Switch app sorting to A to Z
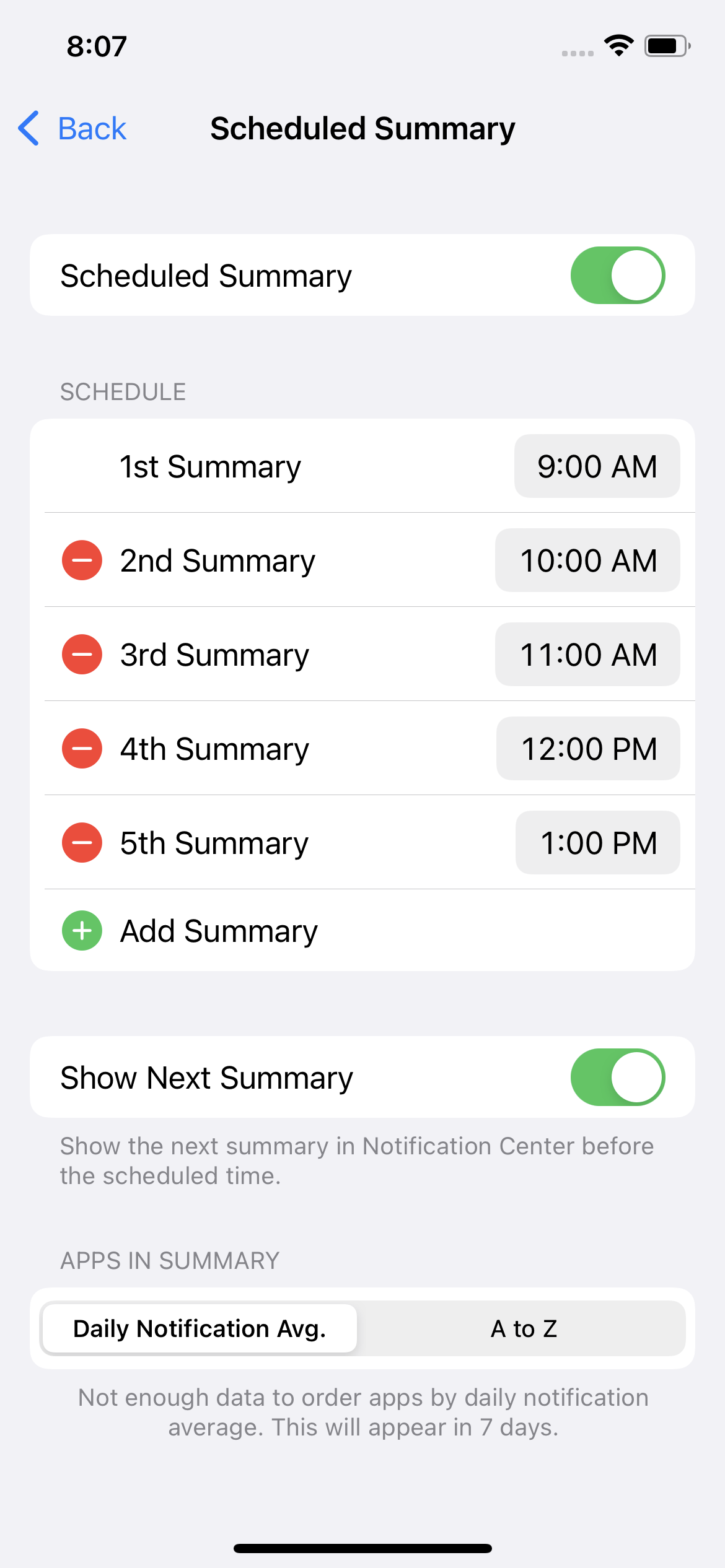Screen dimensions: 725x1568 [524, 1328]
